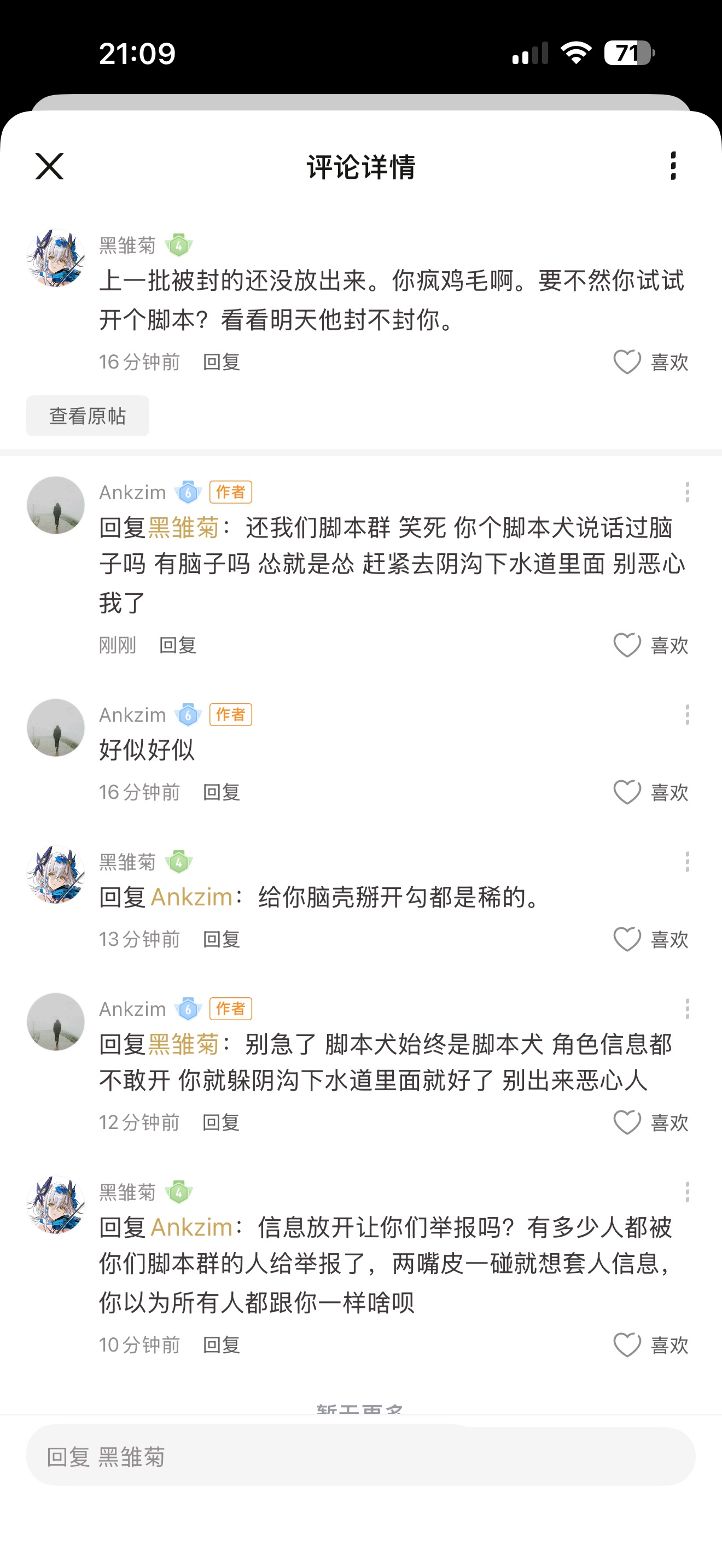Screen dimensions: 722x1568
Task: Like 黑雏菊's comment from 10分钟前
Action: (627, 1344)
